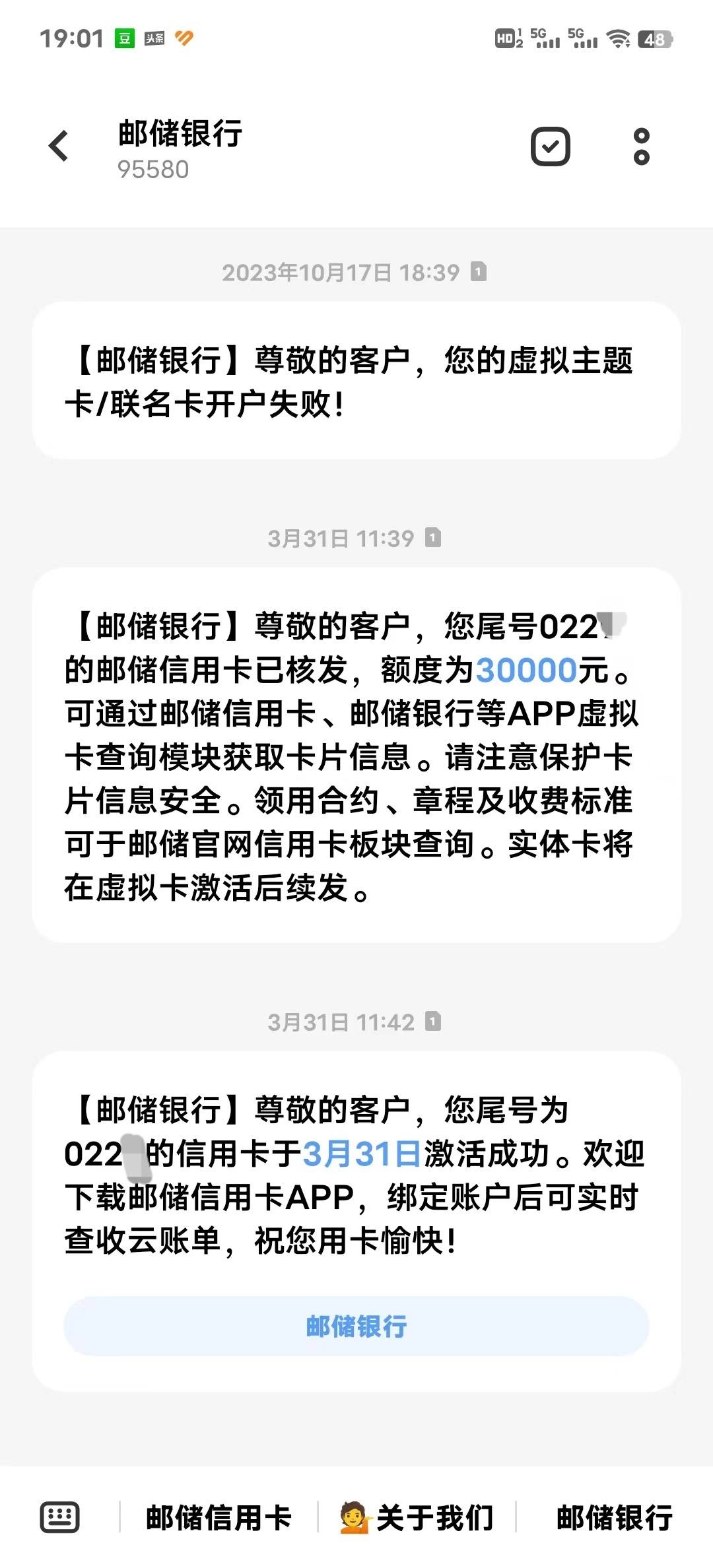Open the 关于我们 bottom menu
Screen dimensions: 713x1568
point(417,1517)
